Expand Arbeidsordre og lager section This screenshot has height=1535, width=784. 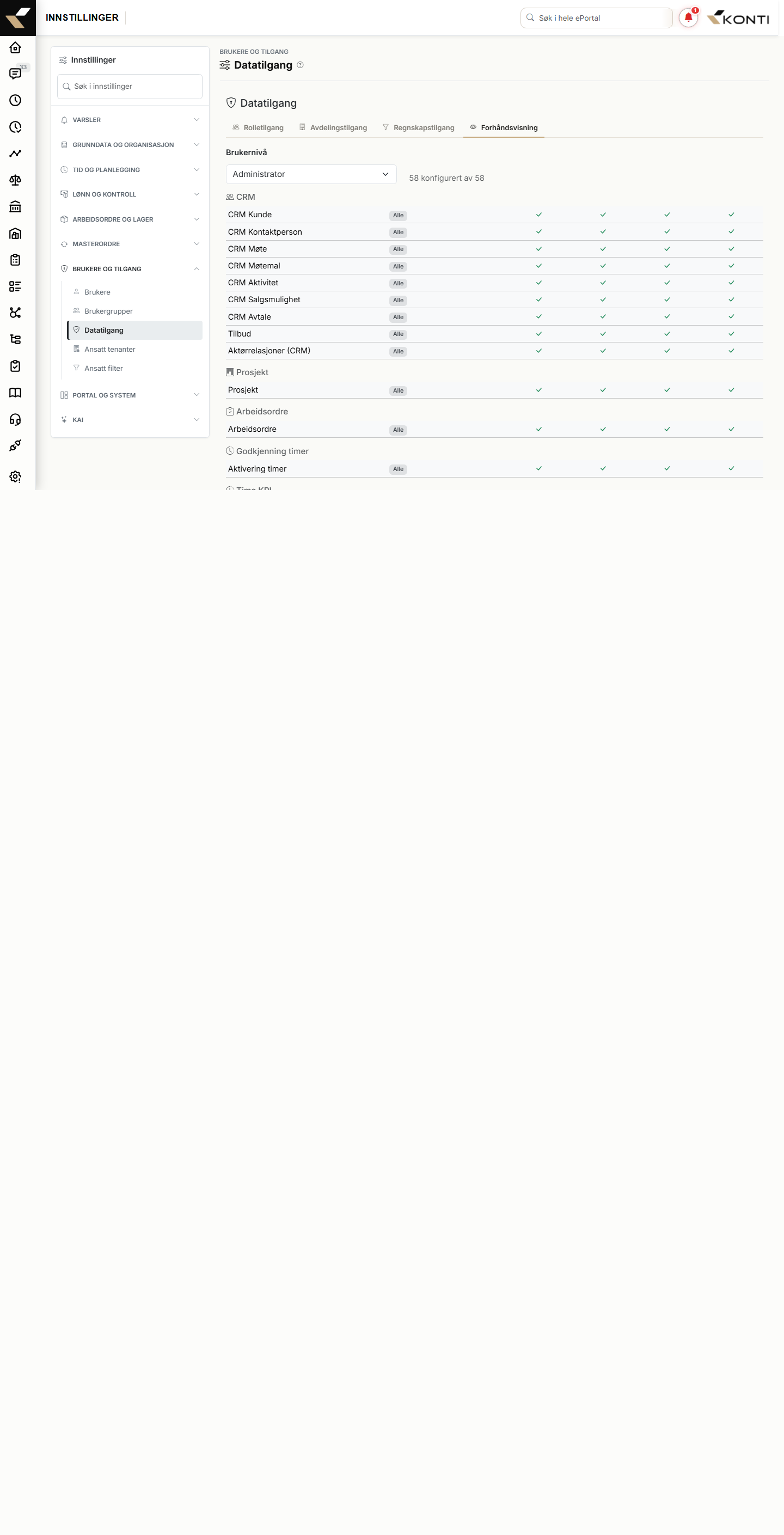click(x=130, y=219)
